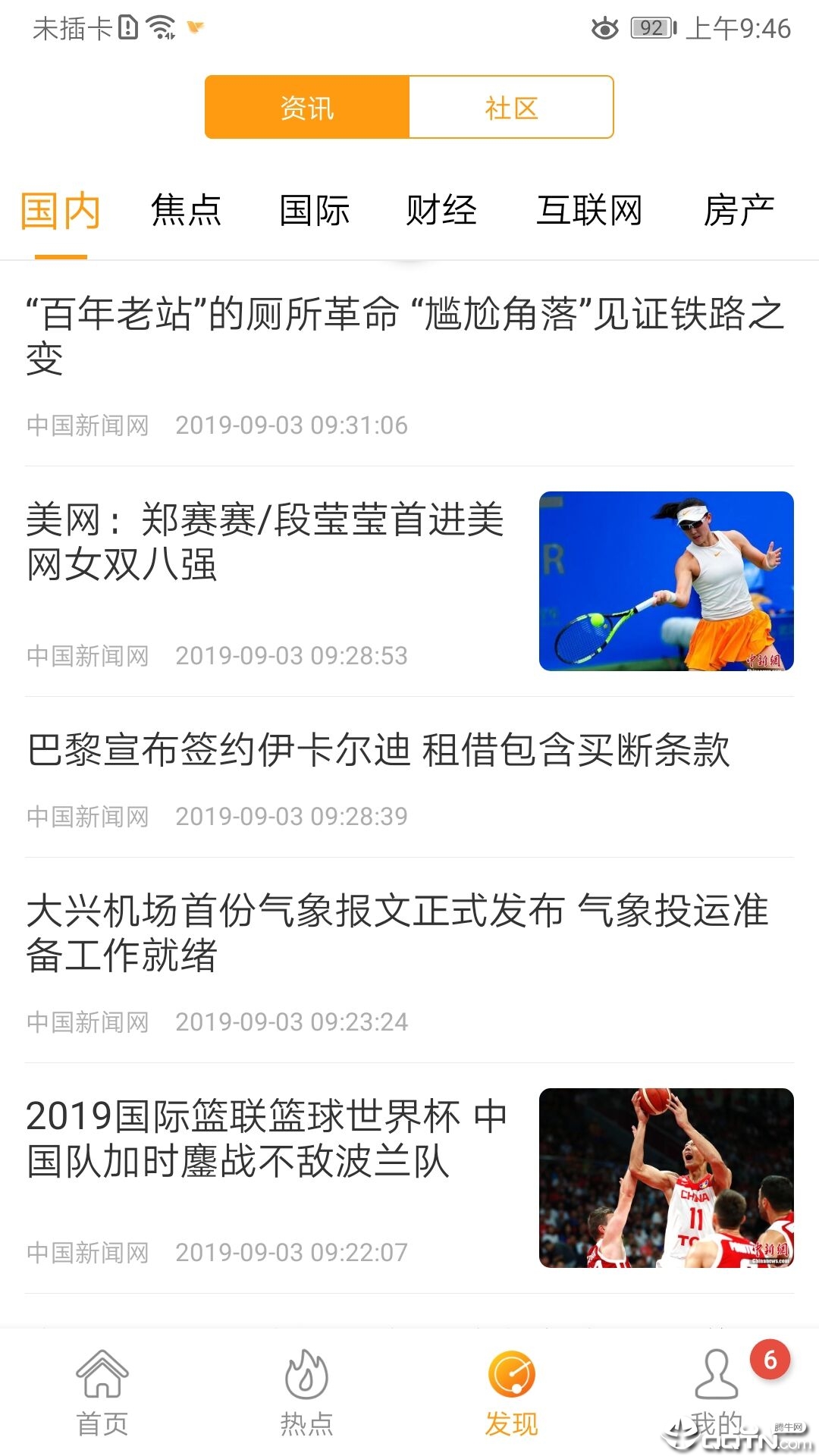Select the 资讯 news tab
Image resolution: width=819 pixels, height=1456 pixels.
[306, 108]
